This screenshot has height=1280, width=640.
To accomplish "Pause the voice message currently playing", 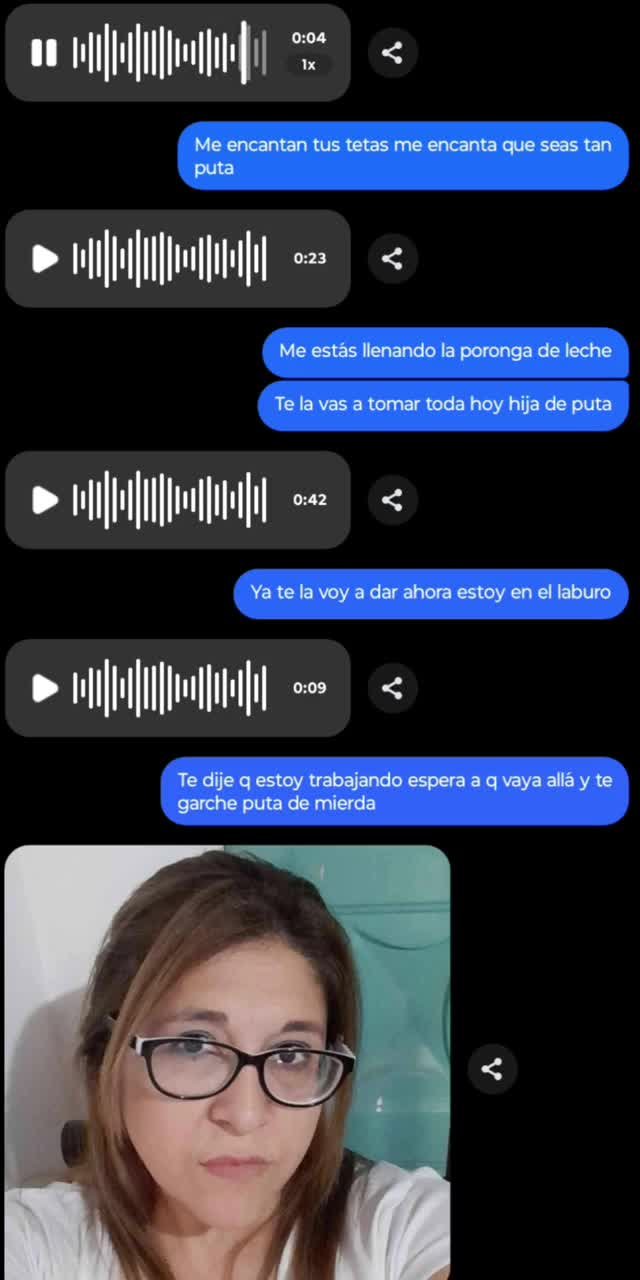I will click(x=44, y=52).
